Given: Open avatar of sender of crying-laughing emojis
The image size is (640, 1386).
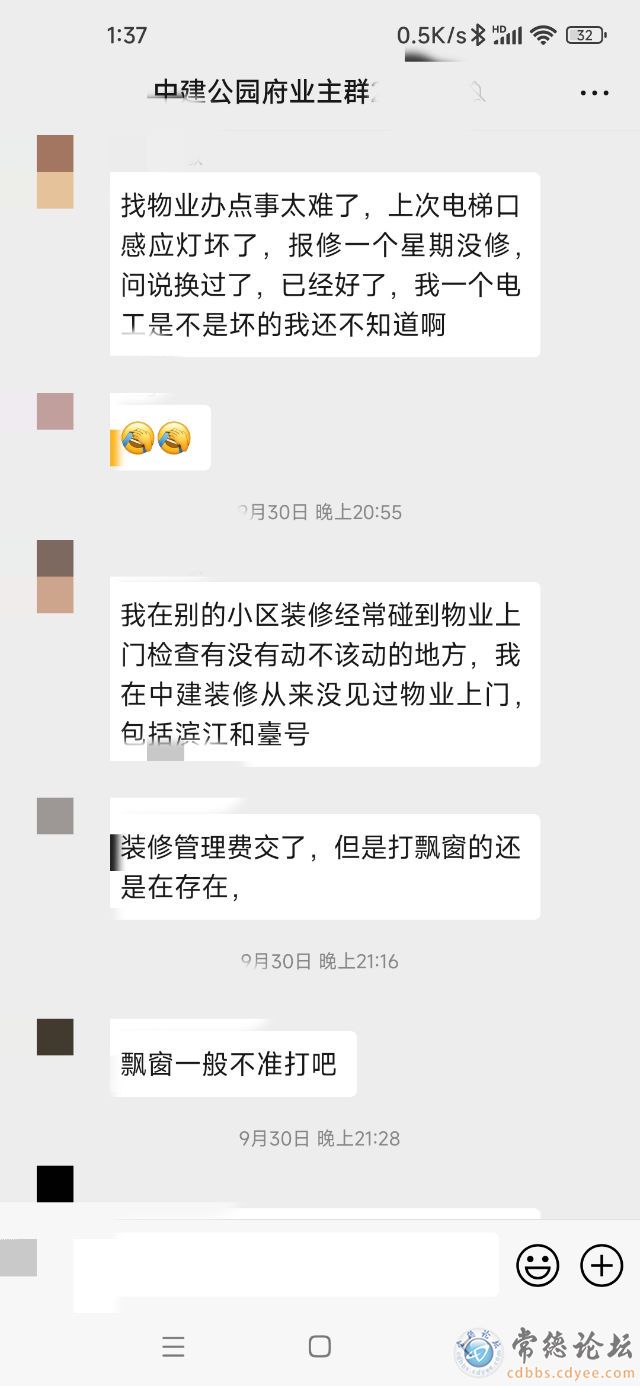Looking at the screenshot, I should tap(55, 412).
